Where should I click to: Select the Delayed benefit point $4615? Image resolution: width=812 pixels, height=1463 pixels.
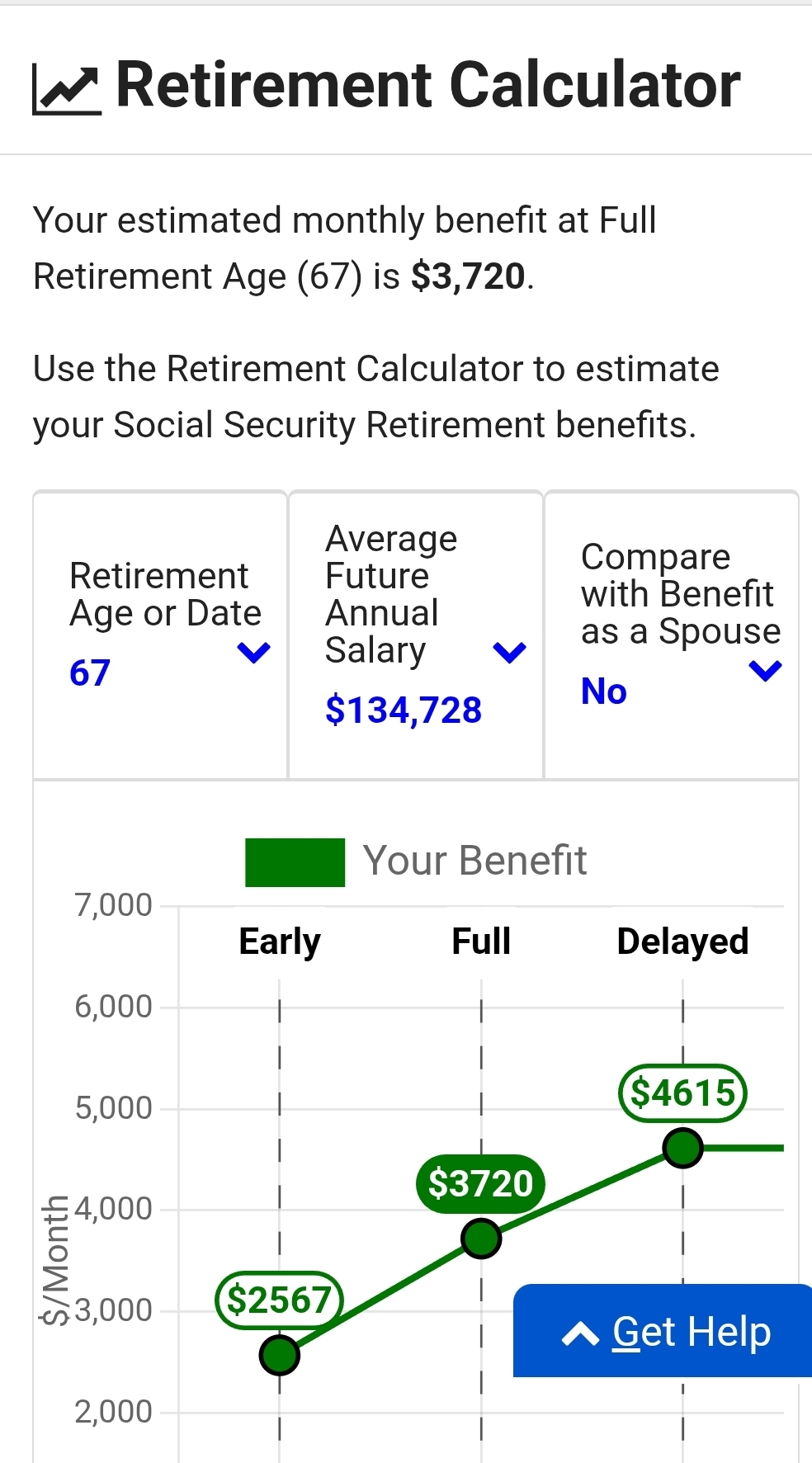pos(682,1148)
